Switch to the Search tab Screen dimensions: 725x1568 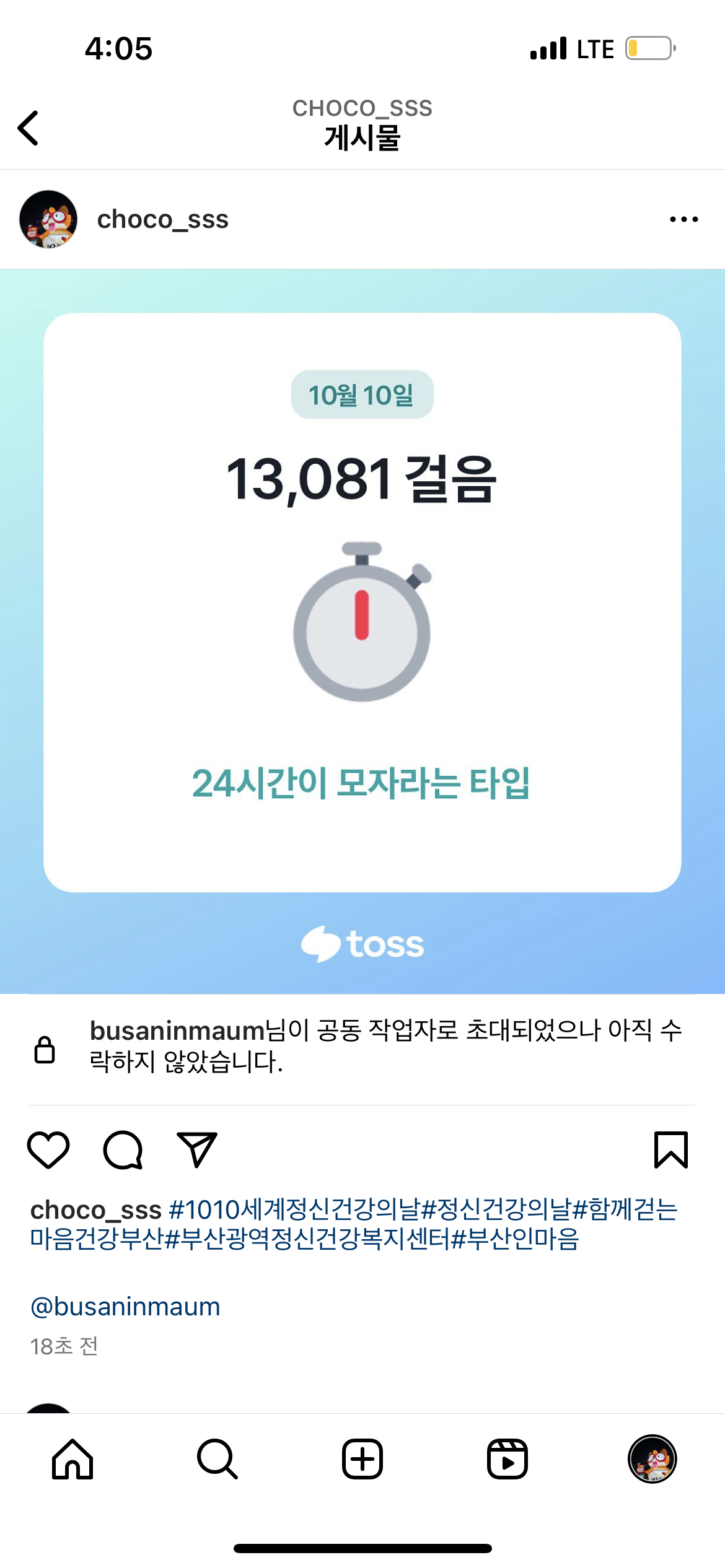point(217,1459)
